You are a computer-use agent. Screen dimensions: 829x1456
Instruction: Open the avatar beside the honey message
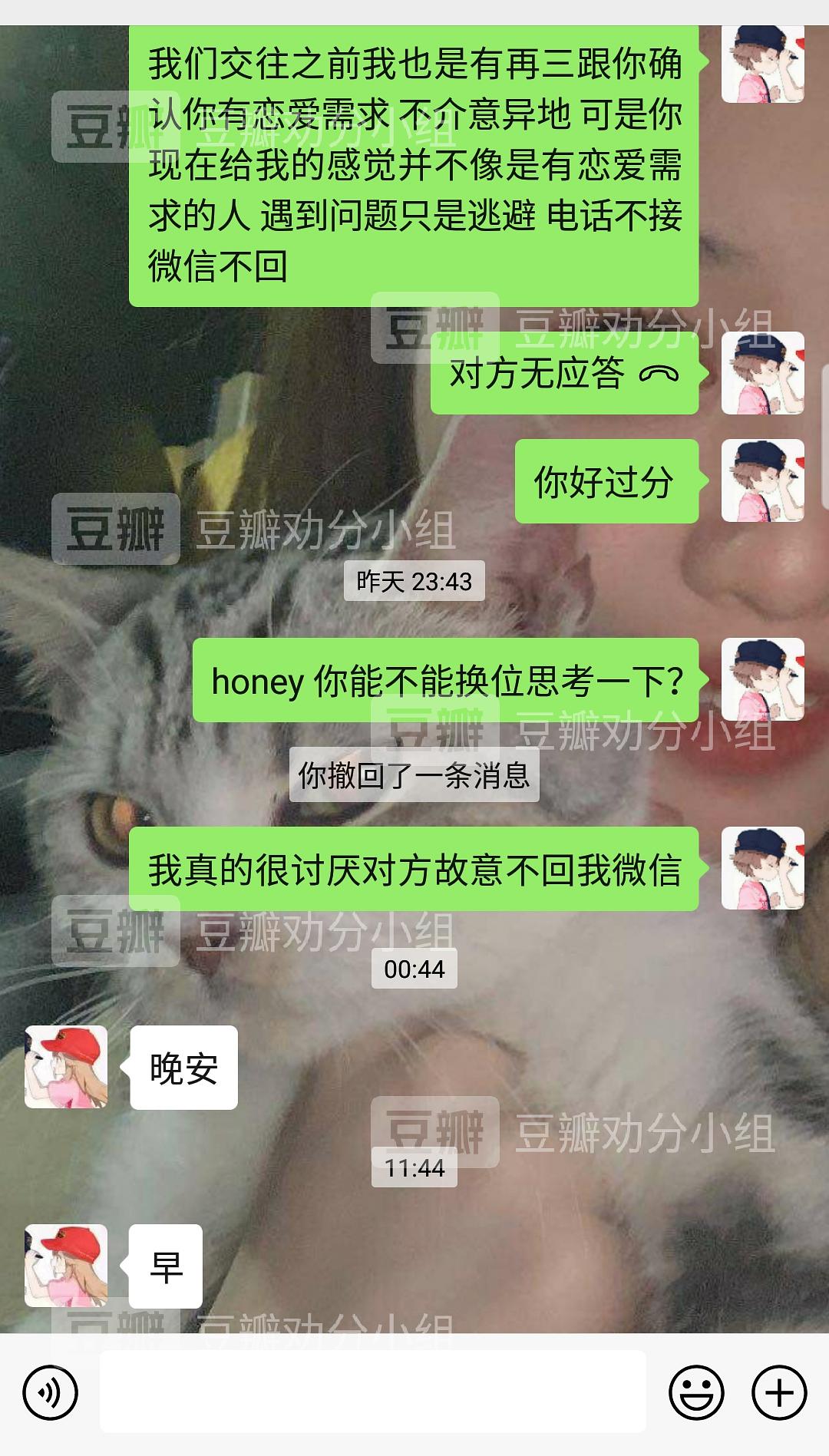pyautogui.click(x=762, y=679)
